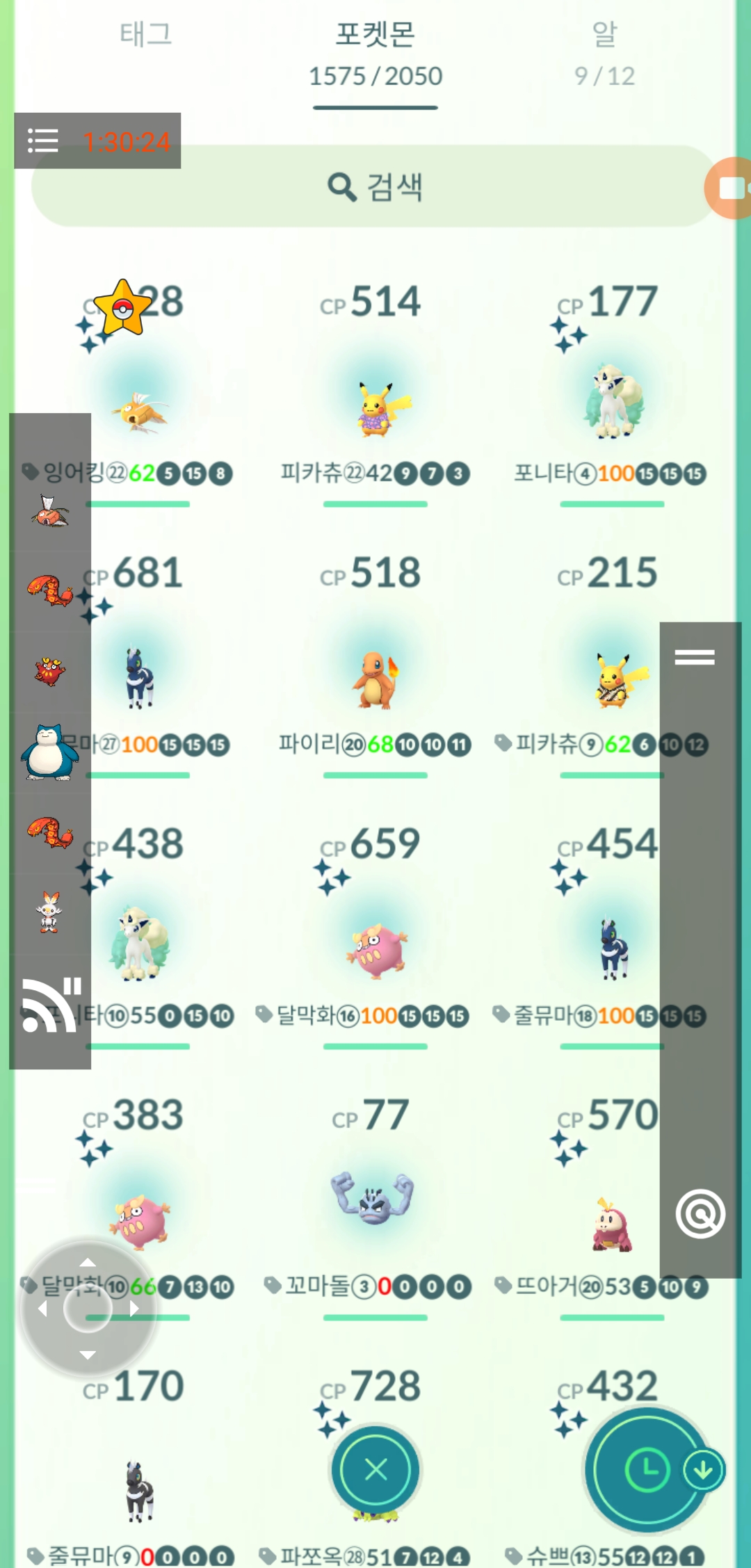
Task: Tap the 검색 search field
Action: (374, 186)
